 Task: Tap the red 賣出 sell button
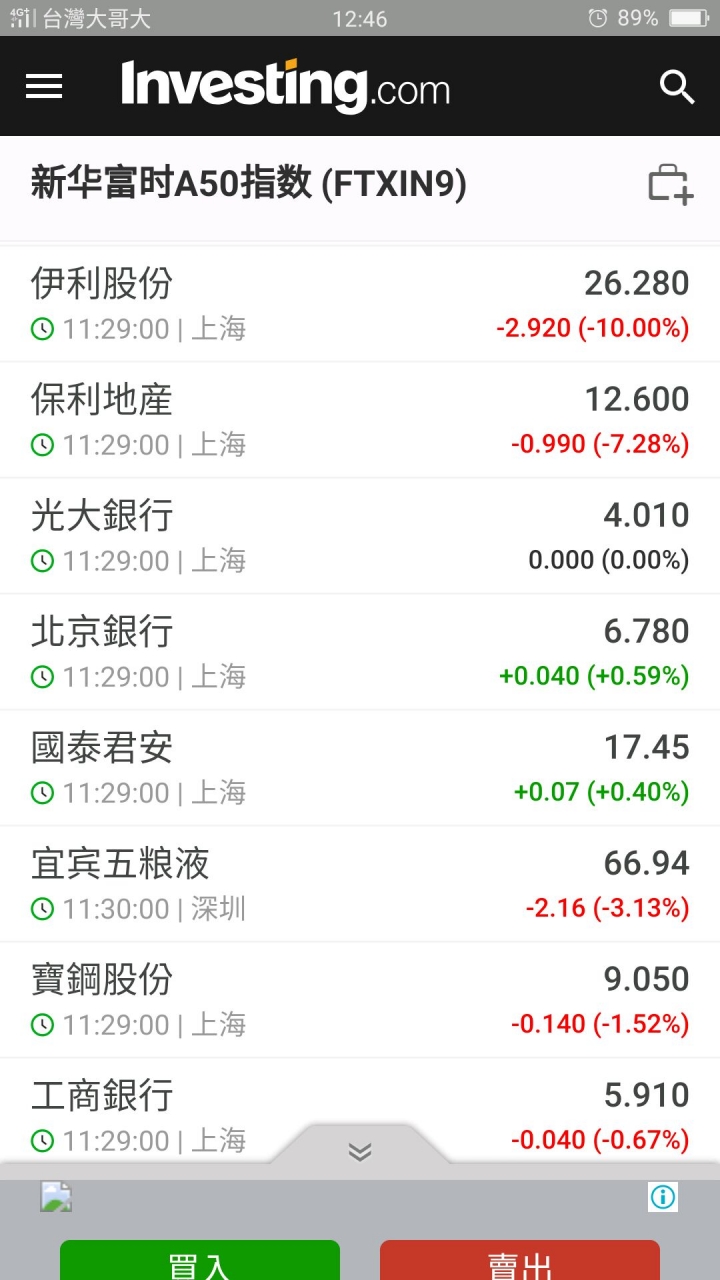(520, 1260)
